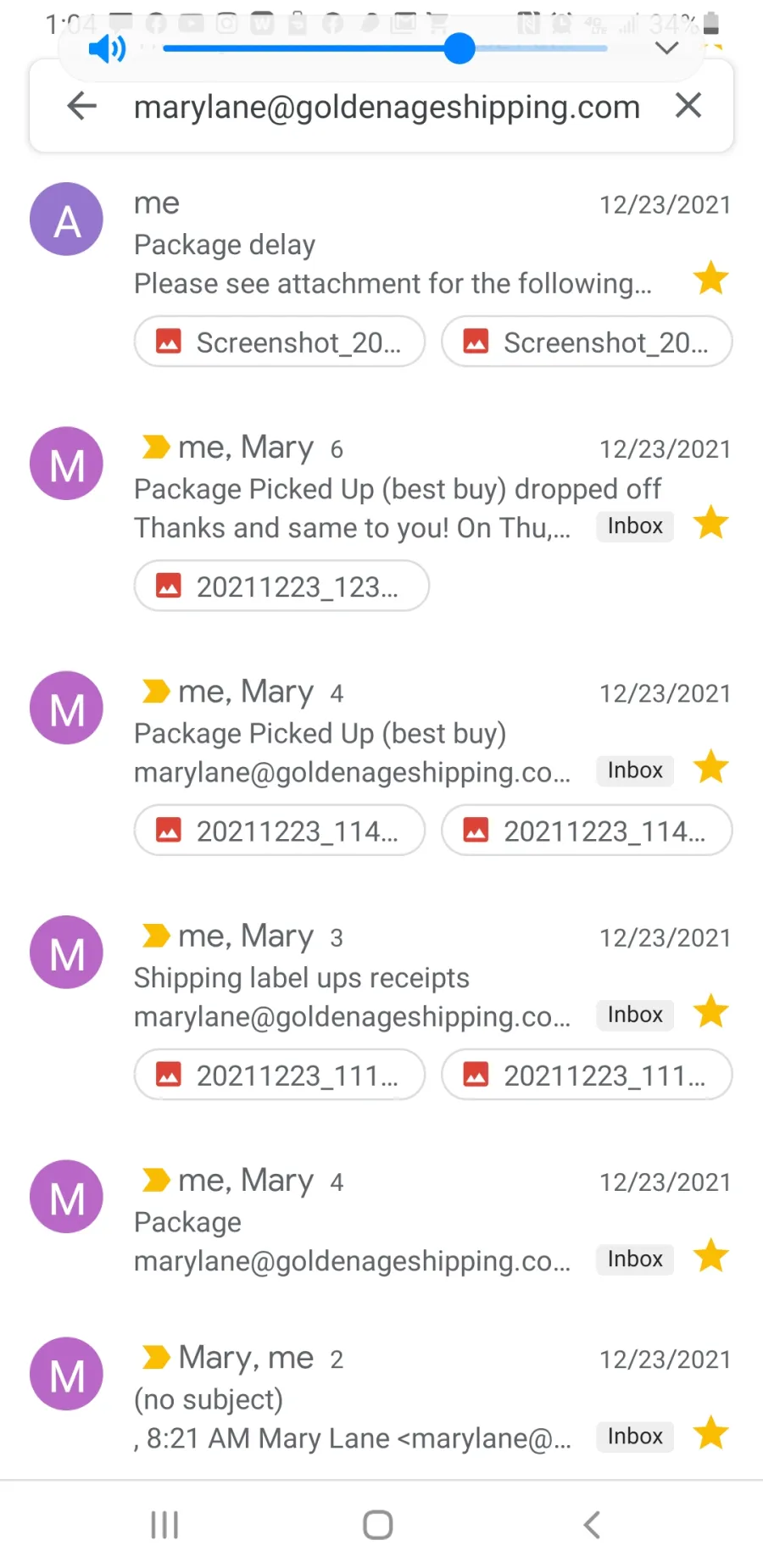Viewport: 763px width, 1568px height.
Task: Open the 20211223_123 image attachment
Action: [281, 586]
